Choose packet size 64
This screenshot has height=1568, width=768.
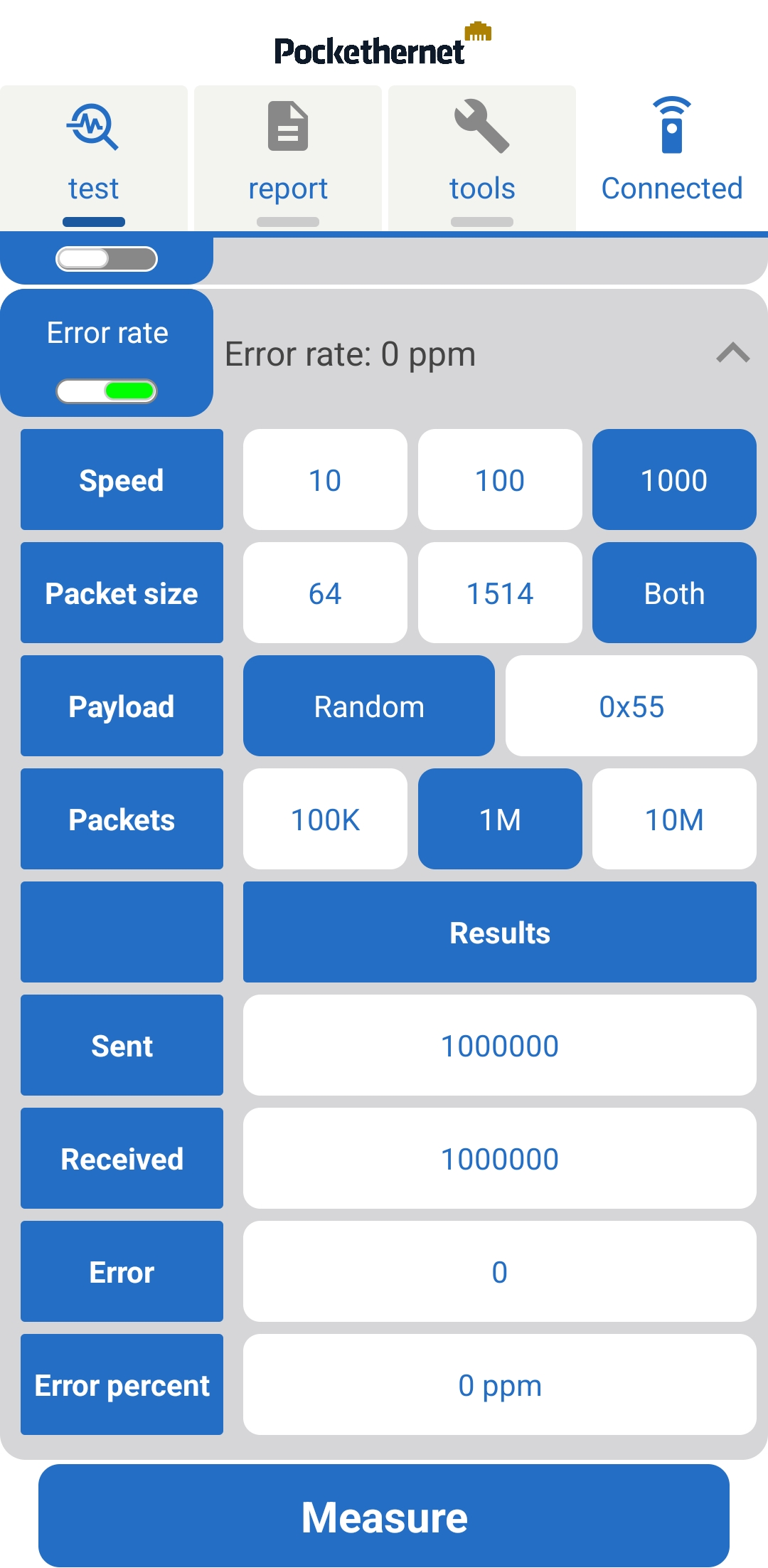point(325,592)
